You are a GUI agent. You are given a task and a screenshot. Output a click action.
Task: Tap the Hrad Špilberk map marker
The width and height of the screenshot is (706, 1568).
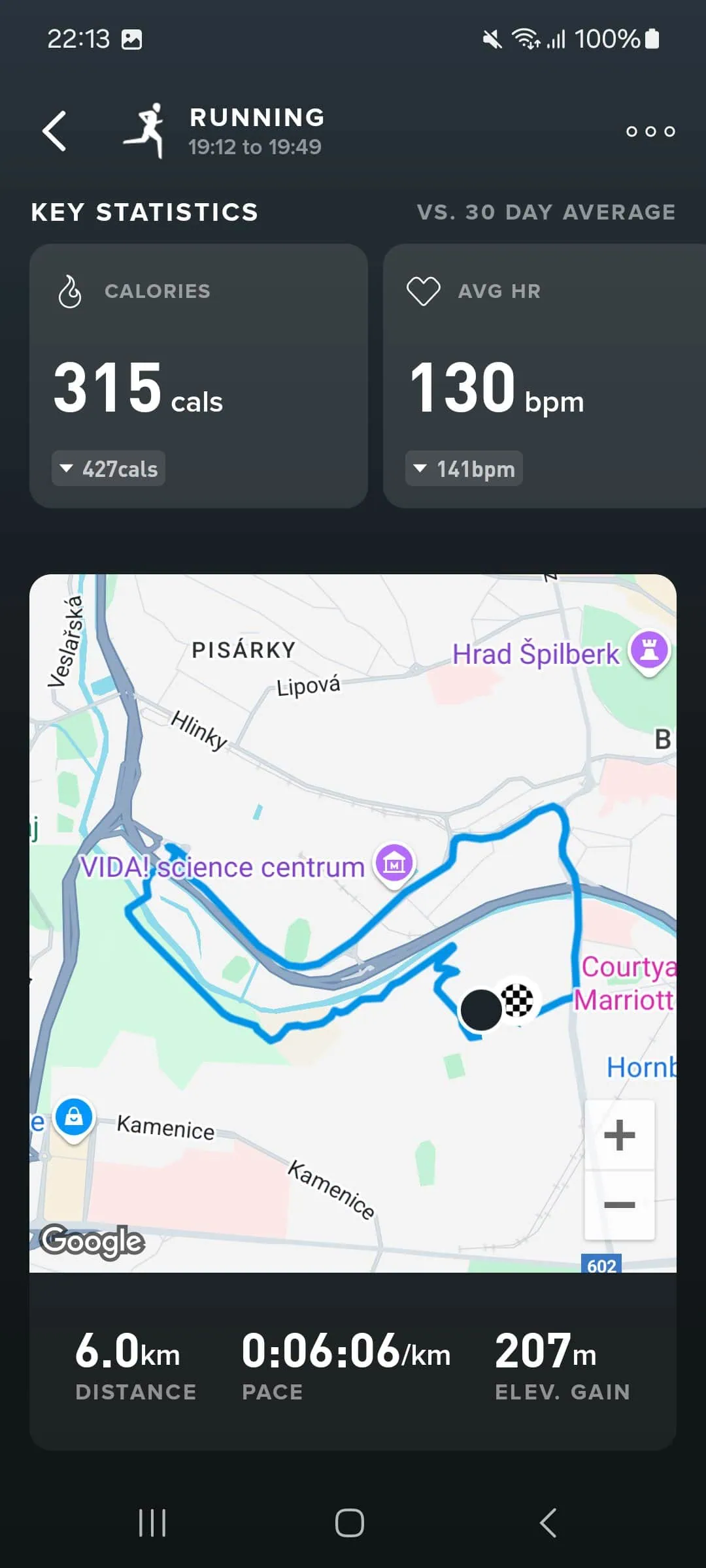[648, 651]
